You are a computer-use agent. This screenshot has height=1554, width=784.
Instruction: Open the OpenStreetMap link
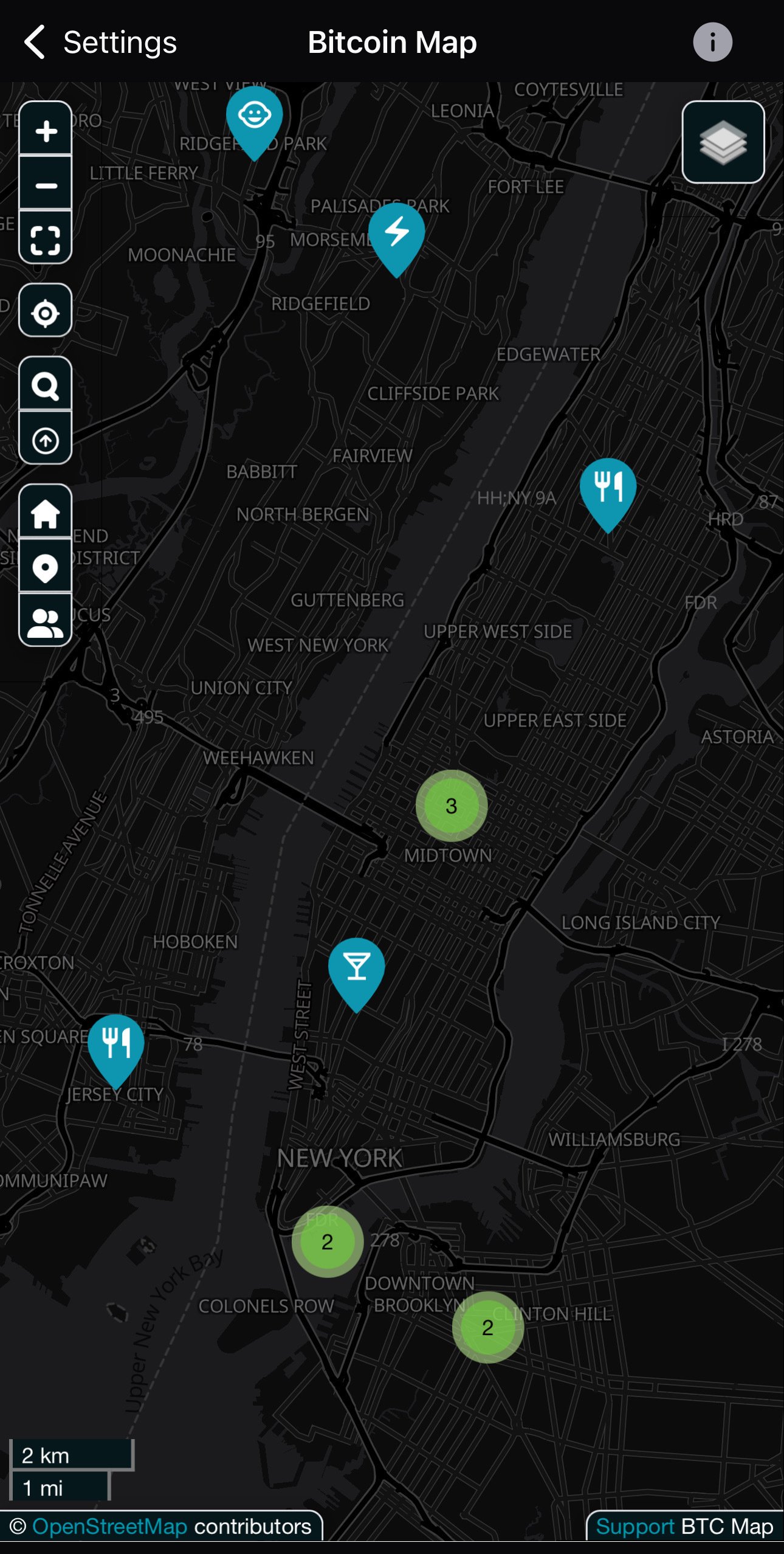pos(109,1527)
